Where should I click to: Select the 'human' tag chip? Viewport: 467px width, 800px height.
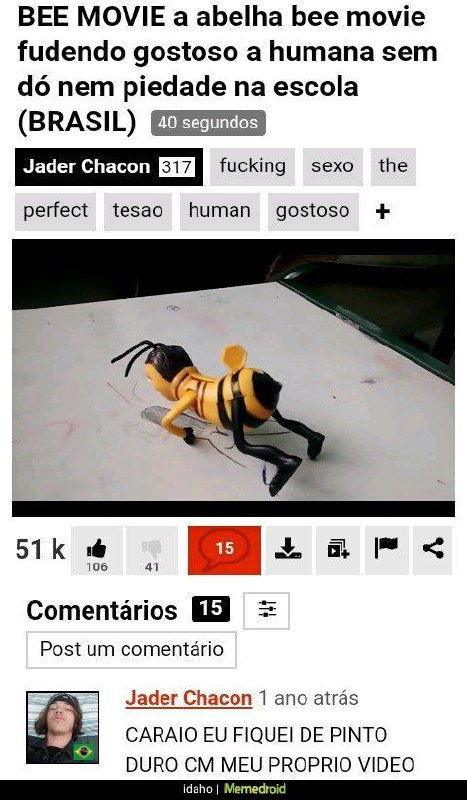219,211
